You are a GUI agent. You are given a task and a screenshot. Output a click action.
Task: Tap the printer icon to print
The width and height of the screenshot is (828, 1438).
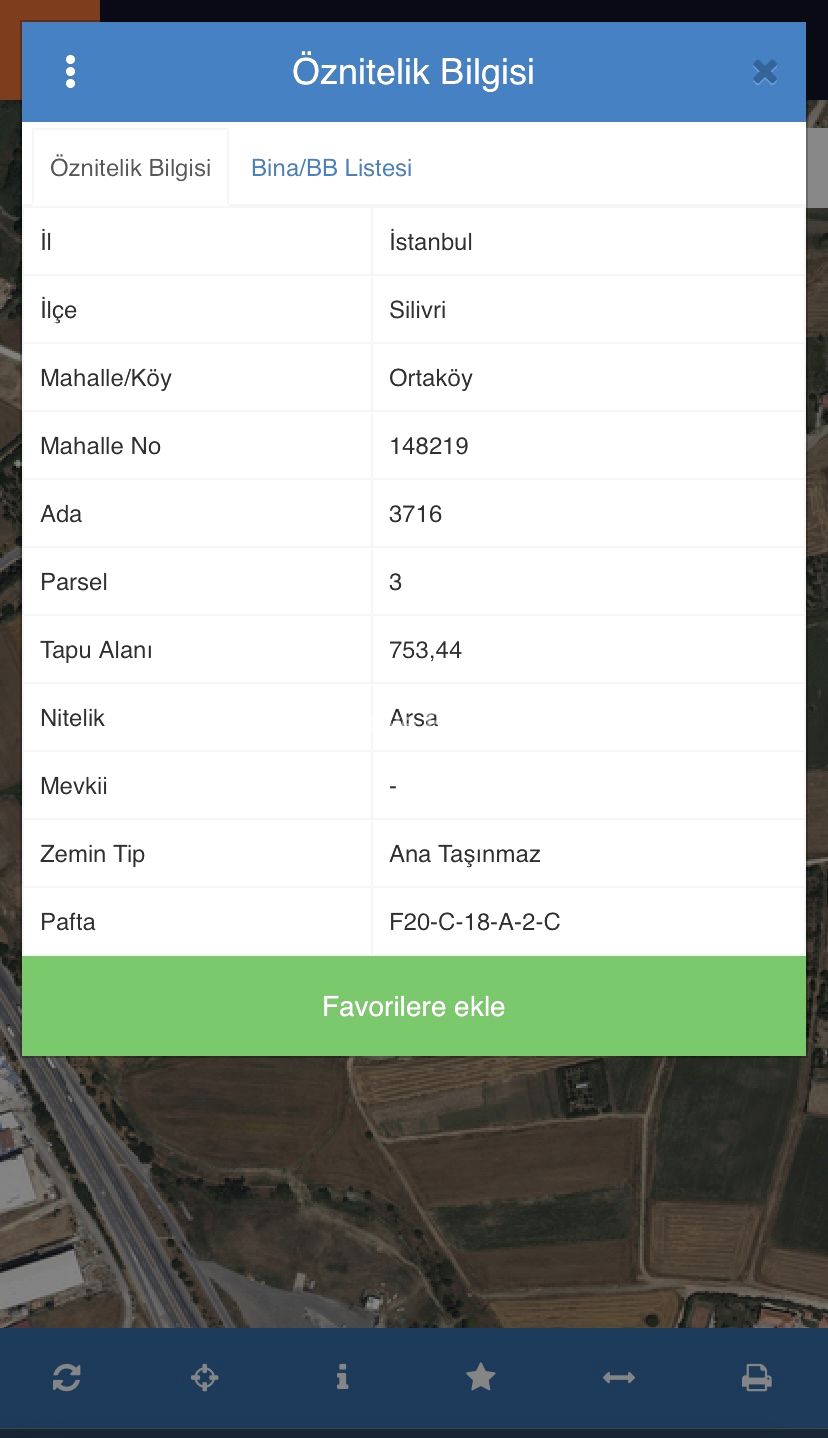click(x=757, y=1378)
